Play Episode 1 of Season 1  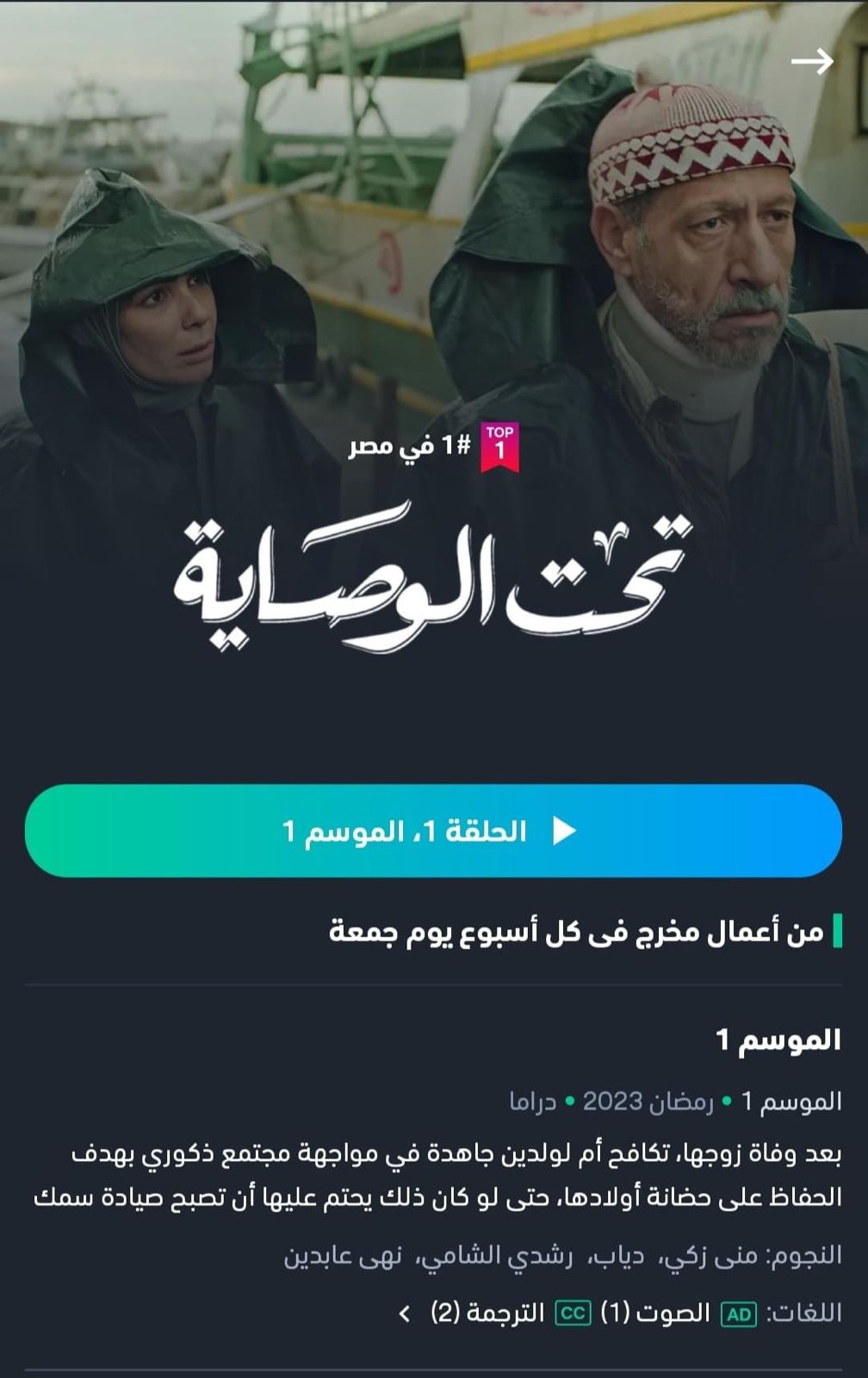point(433,831)
